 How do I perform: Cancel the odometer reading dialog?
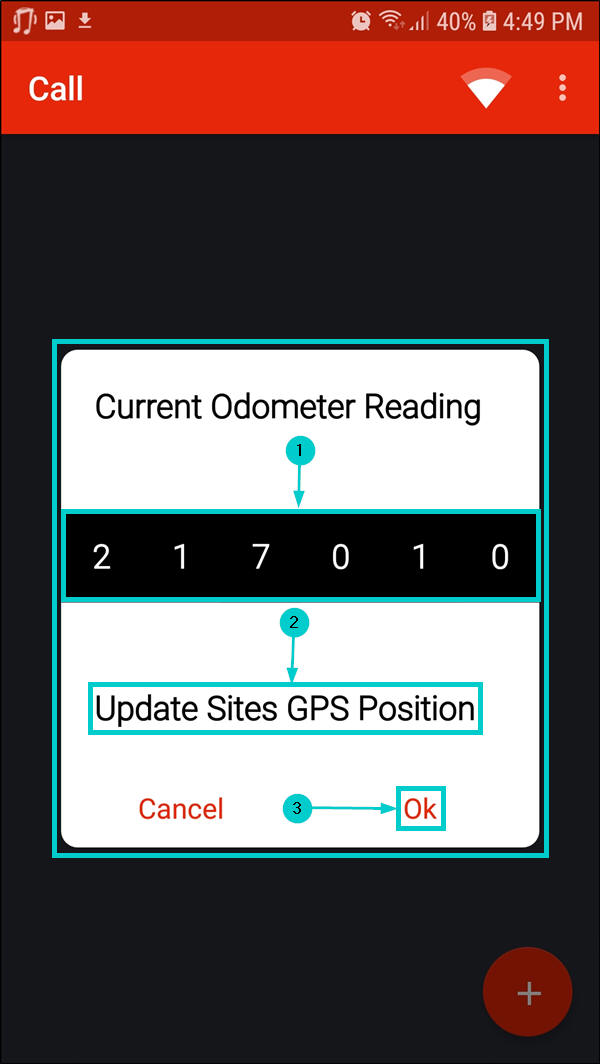(181, 808)
